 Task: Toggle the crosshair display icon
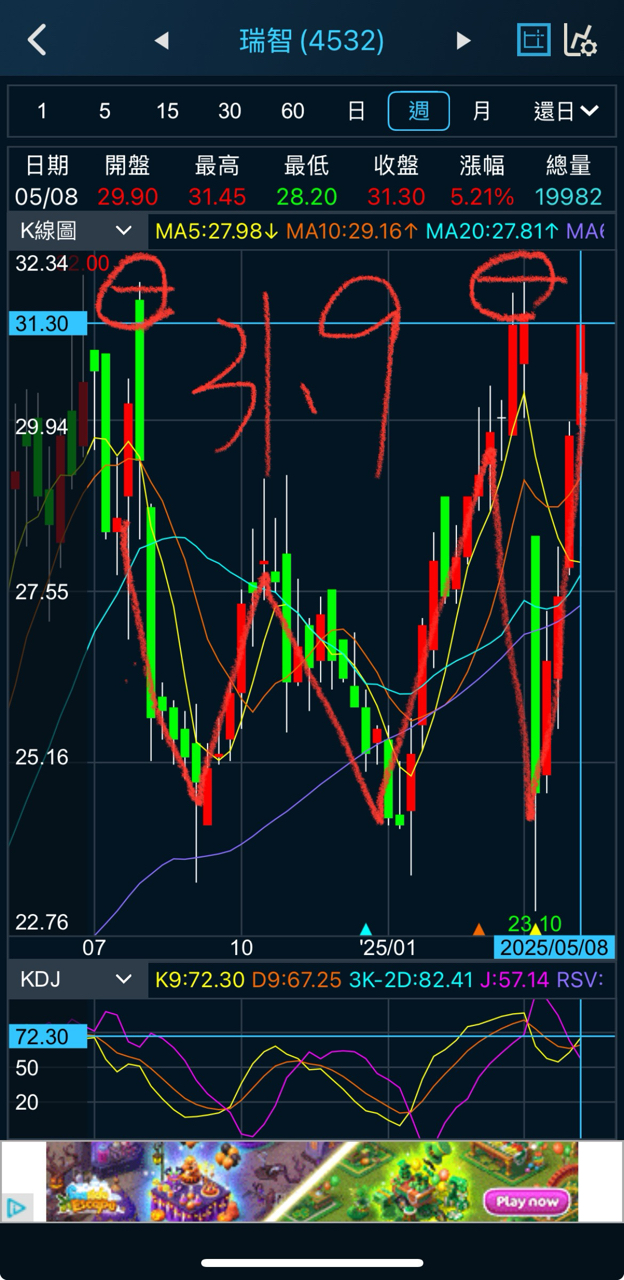[534, 40]
